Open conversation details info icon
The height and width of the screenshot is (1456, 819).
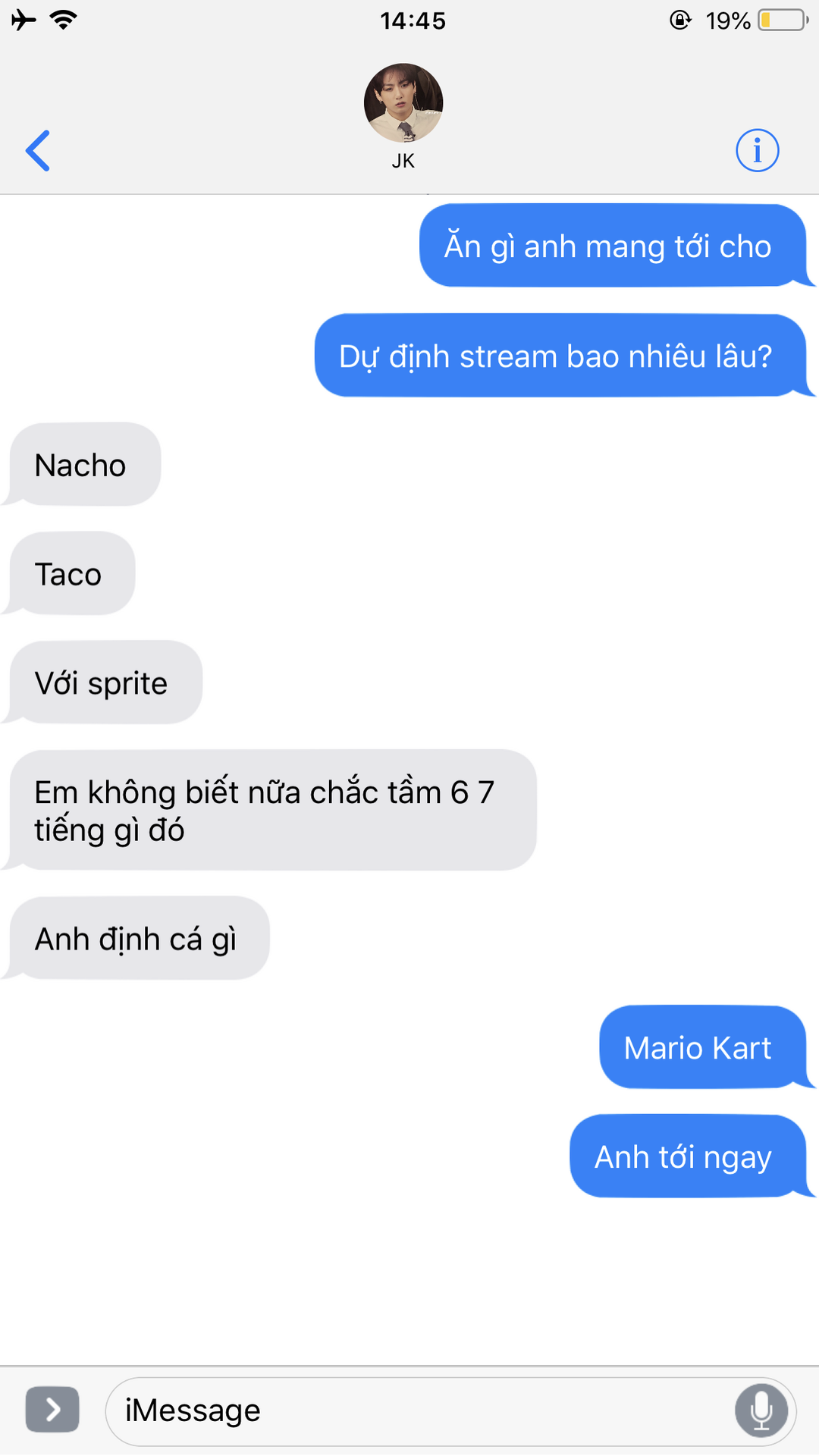coord(757,150)
